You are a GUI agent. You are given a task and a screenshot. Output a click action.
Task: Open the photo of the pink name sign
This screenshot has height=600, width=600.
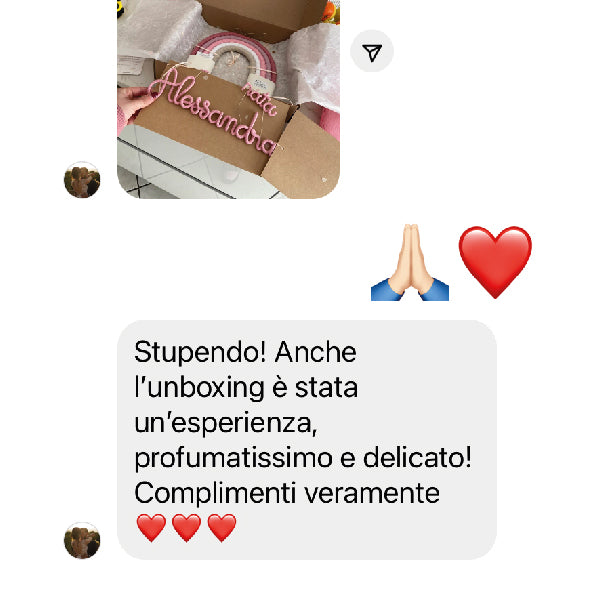(x=228, y=98)
